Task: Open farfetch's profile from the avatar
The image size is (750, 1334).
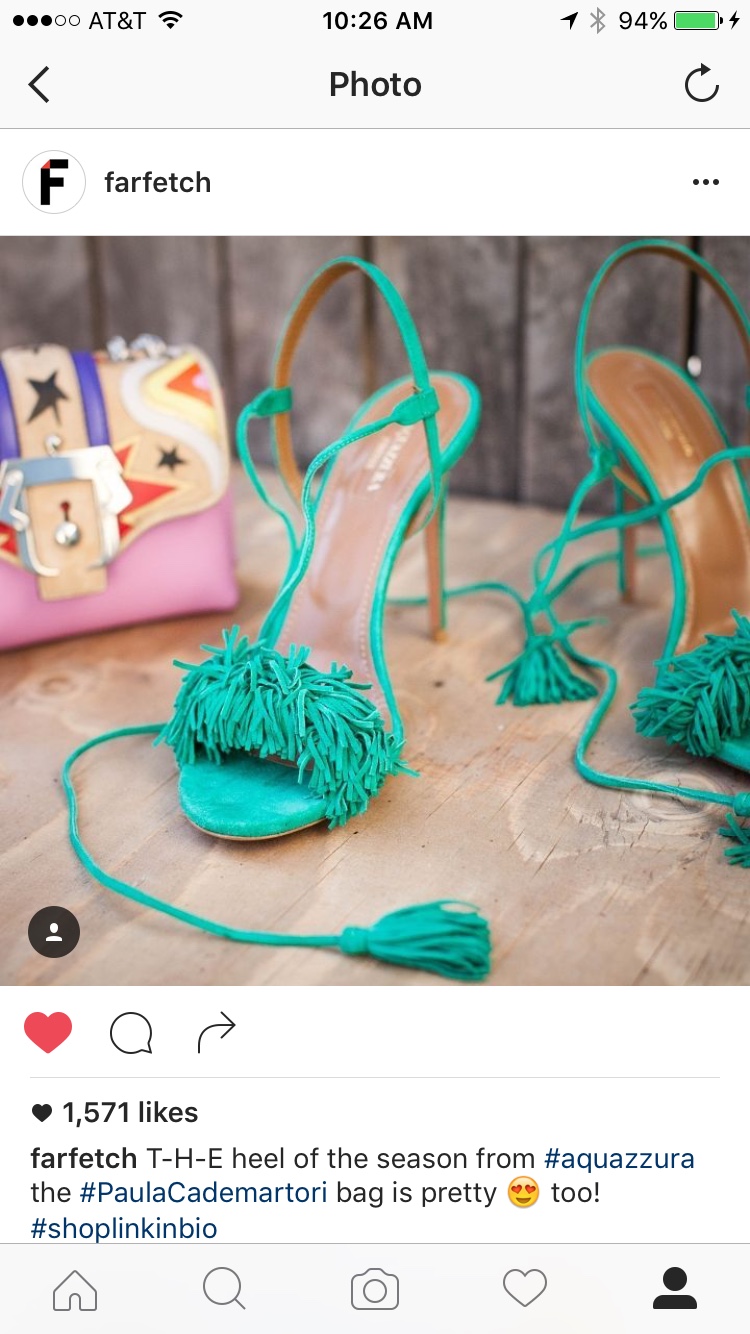Action: click(54, 182)
